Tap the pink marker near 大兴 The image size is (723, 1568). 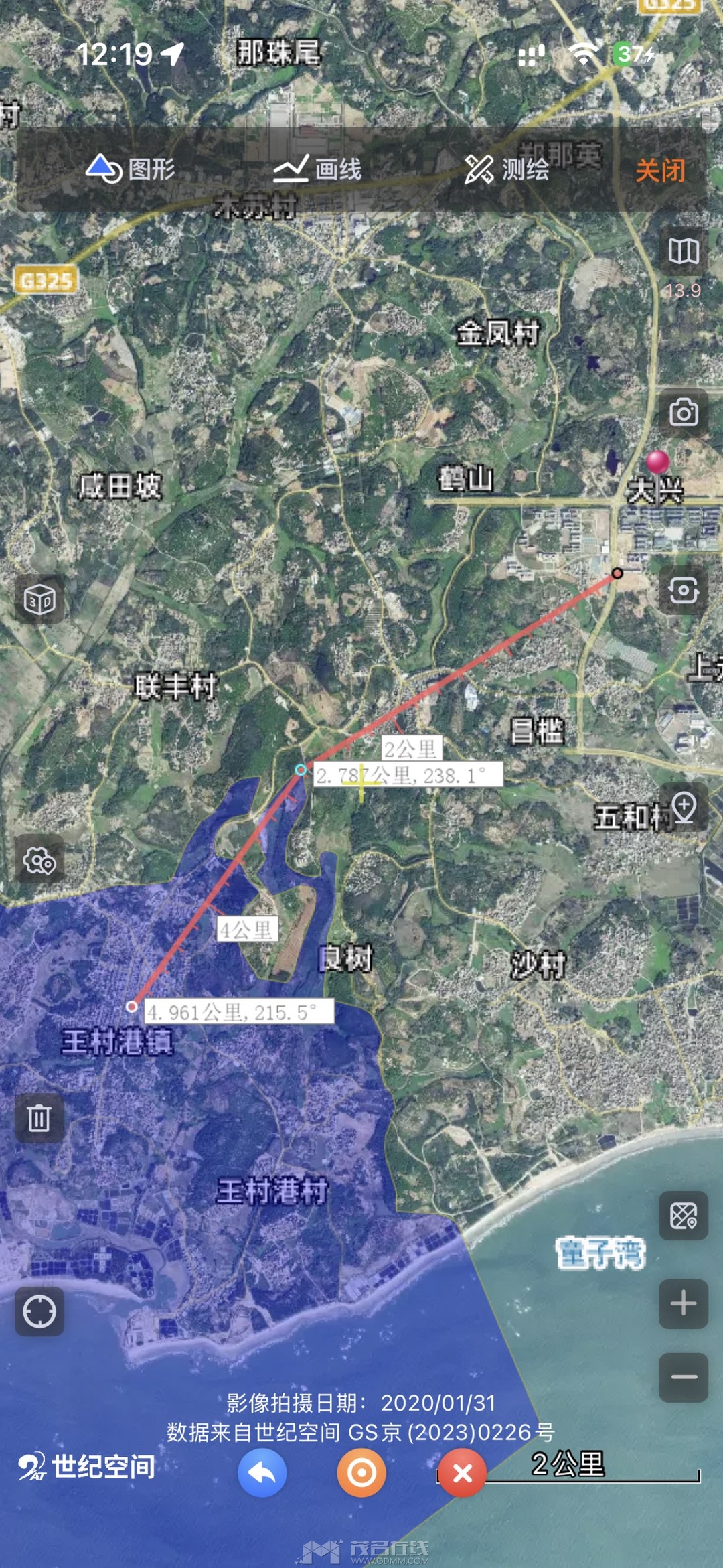point(657,462)
